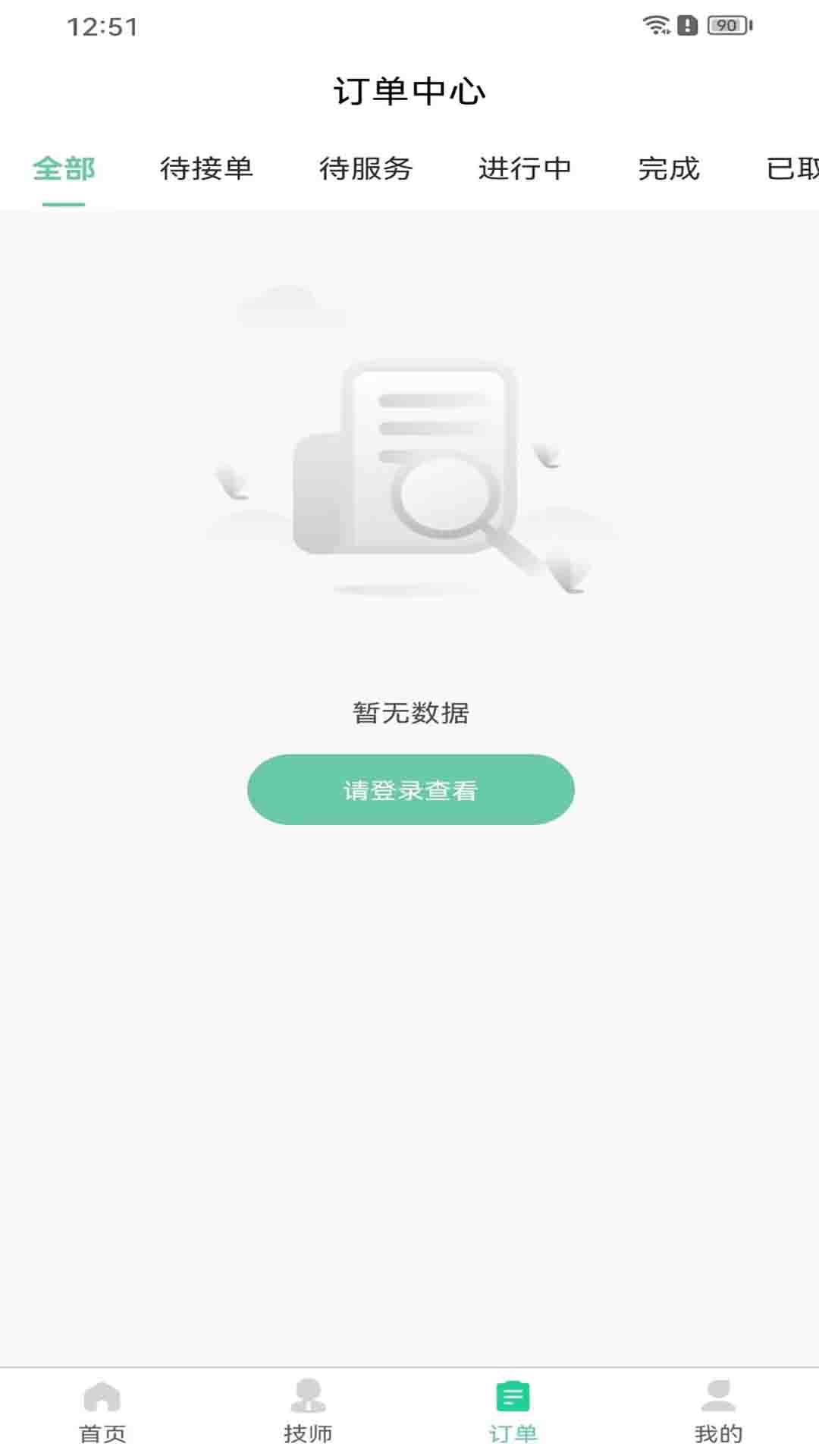This screenshot has width=819, height=1456.
Task: Switch to the 我的 profile tab
Action: (717, 1411)
